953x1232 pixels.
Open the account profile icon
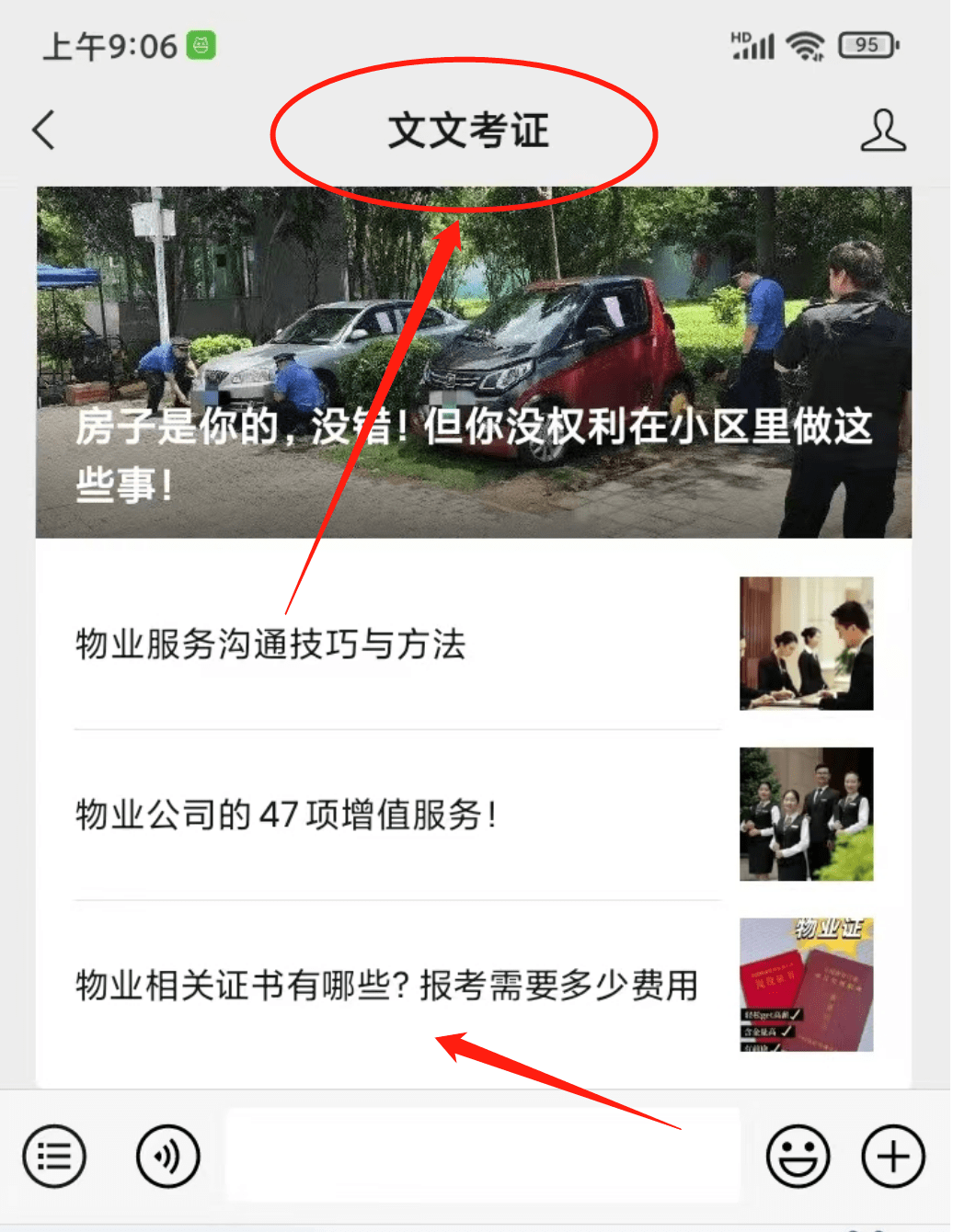coord(883,130)
